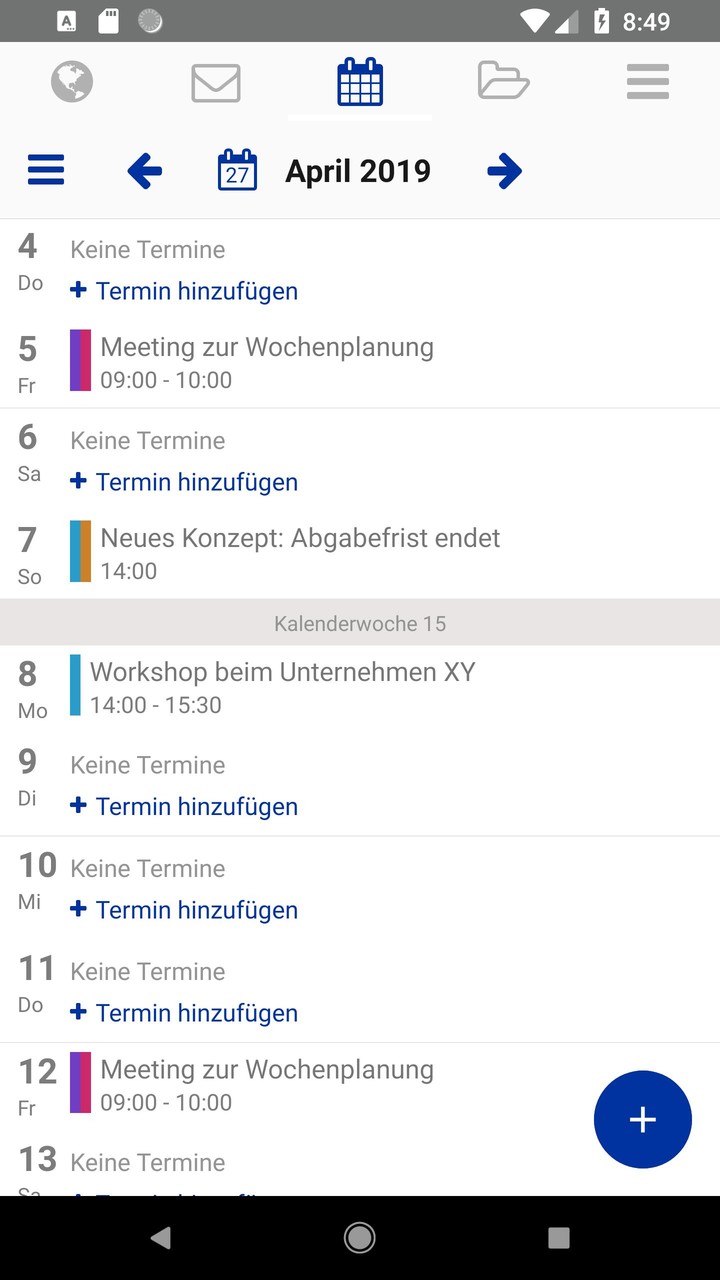Tap the color bar of the April 7 appointment
The height and width of the screenshot is (1280, 720).
pyautogui.click(x=80, y=551)
